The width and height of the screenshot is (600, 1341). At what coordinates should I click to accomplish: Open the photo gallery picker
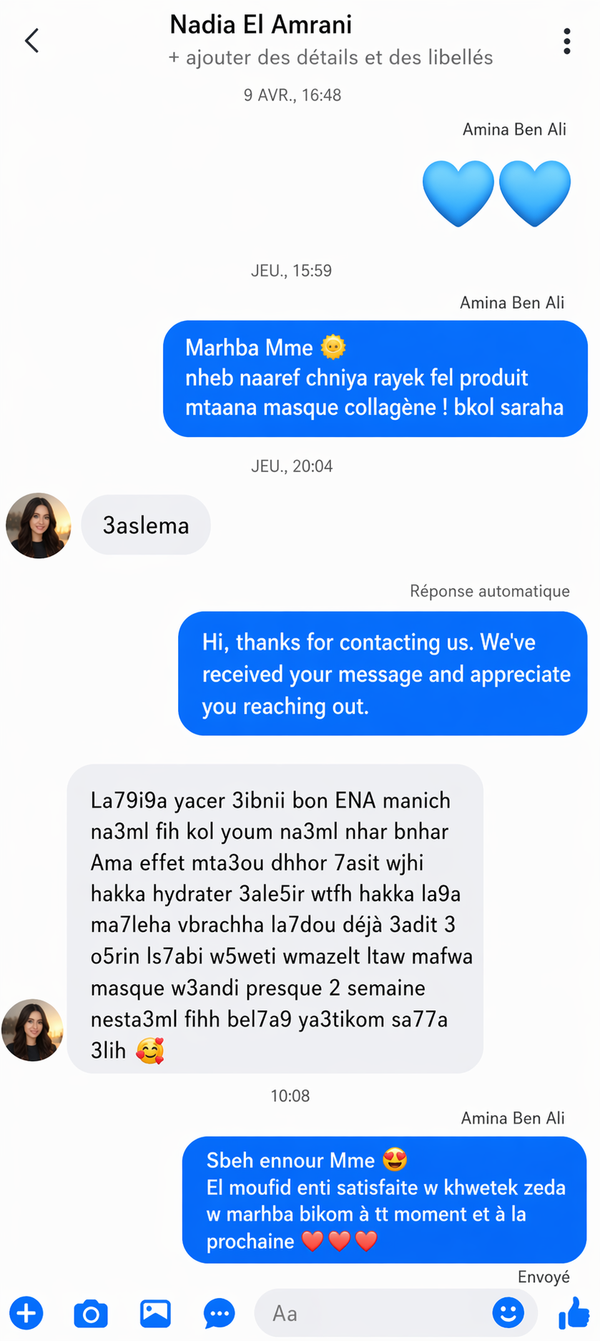coord(155,1313)
